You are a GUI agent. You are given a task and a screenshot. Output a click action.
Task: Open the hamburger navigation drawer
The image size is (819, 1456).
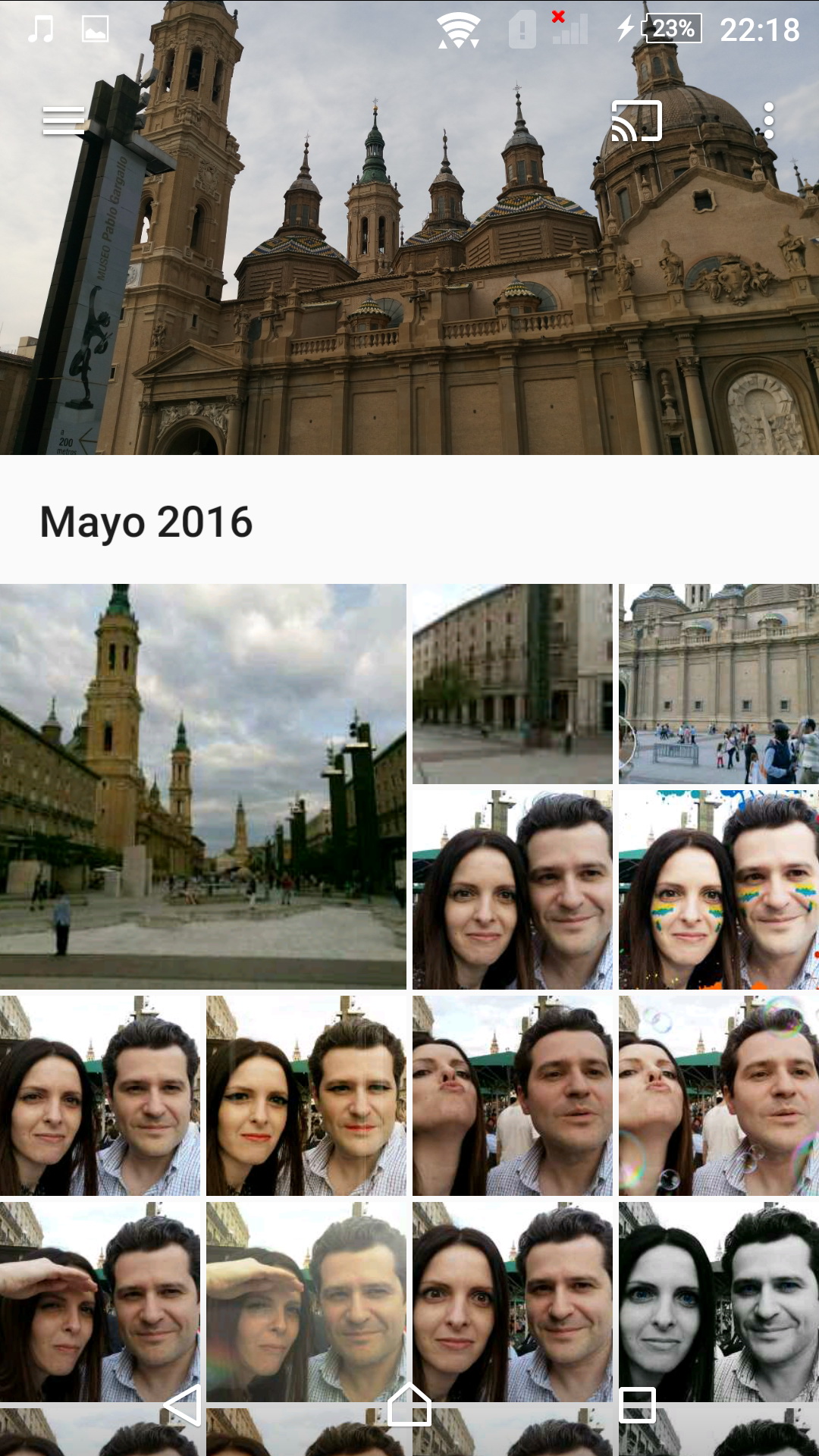point(64,121)
